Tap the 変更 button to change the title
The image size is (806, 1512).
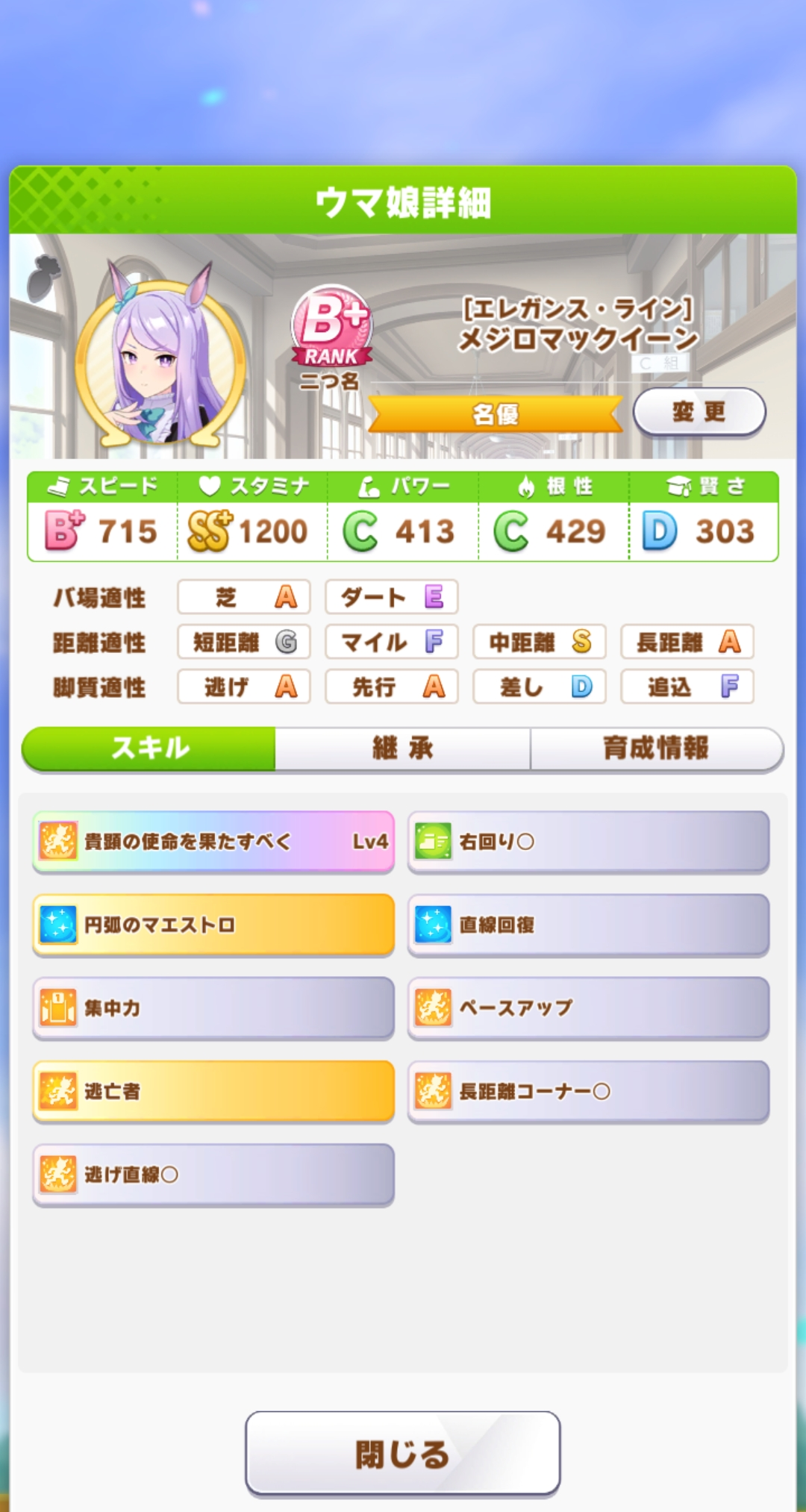699,411
